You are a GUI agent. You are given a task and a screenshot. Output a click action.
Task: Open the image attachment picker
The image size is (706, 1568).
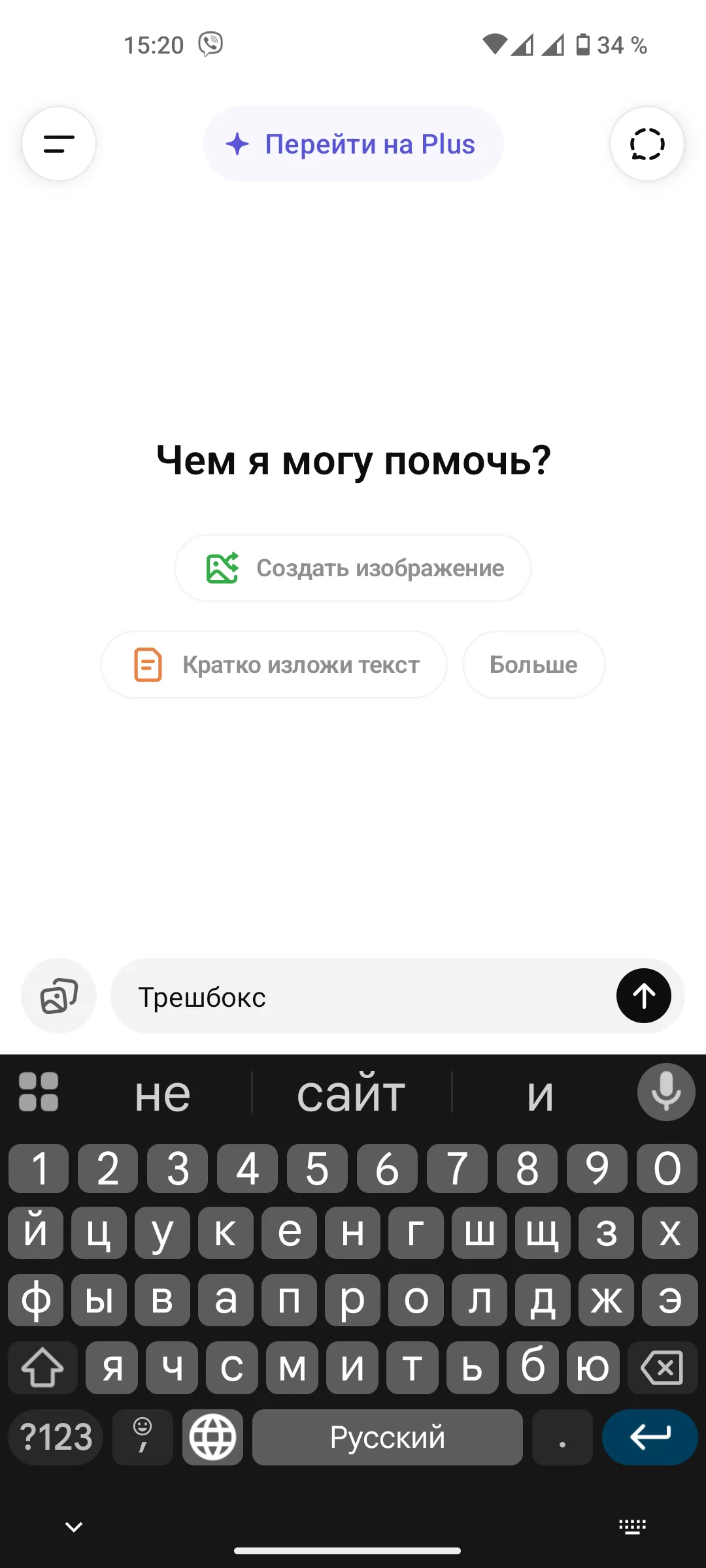point(59,996)
